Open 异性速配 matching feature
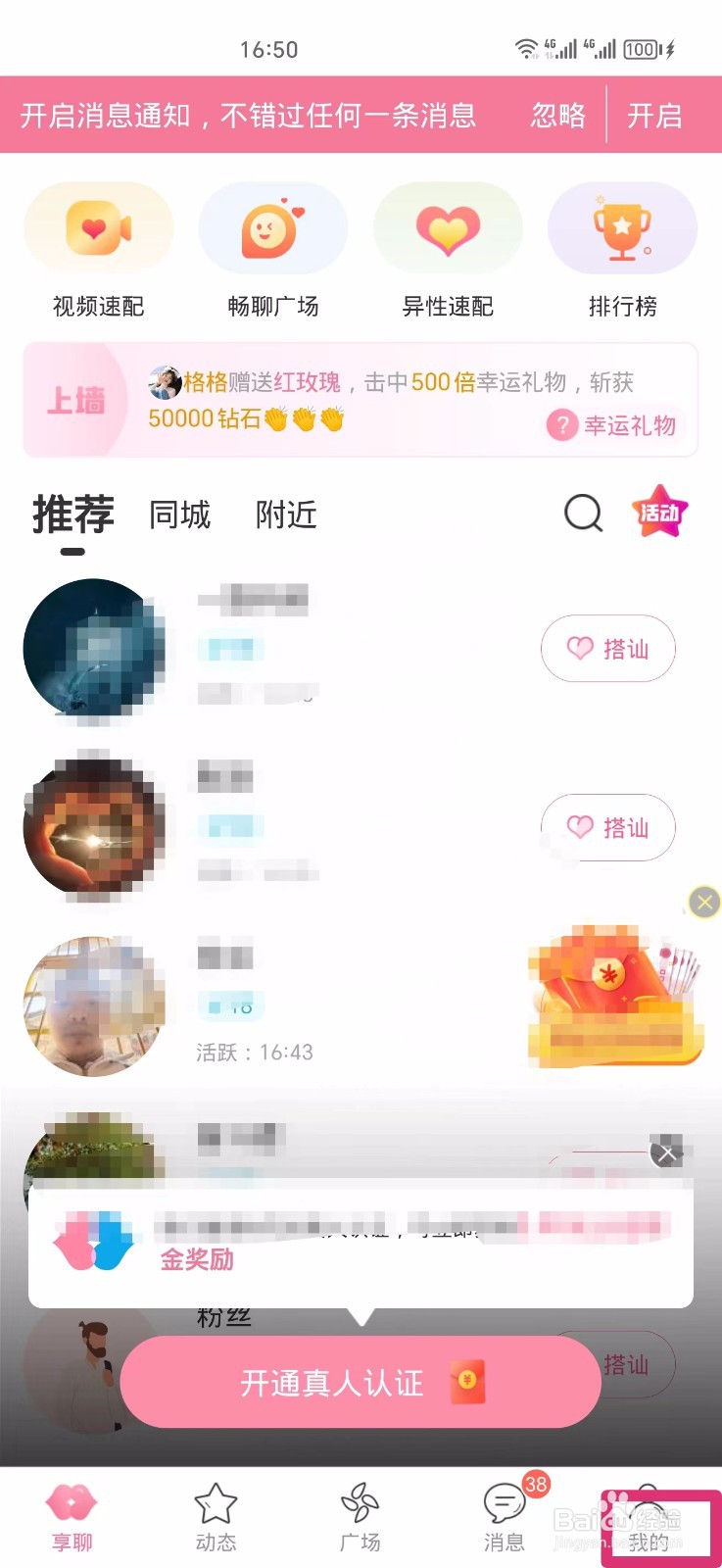This screenshot has height=1568, width=722. pyautogui.click(x=448, y=245)
